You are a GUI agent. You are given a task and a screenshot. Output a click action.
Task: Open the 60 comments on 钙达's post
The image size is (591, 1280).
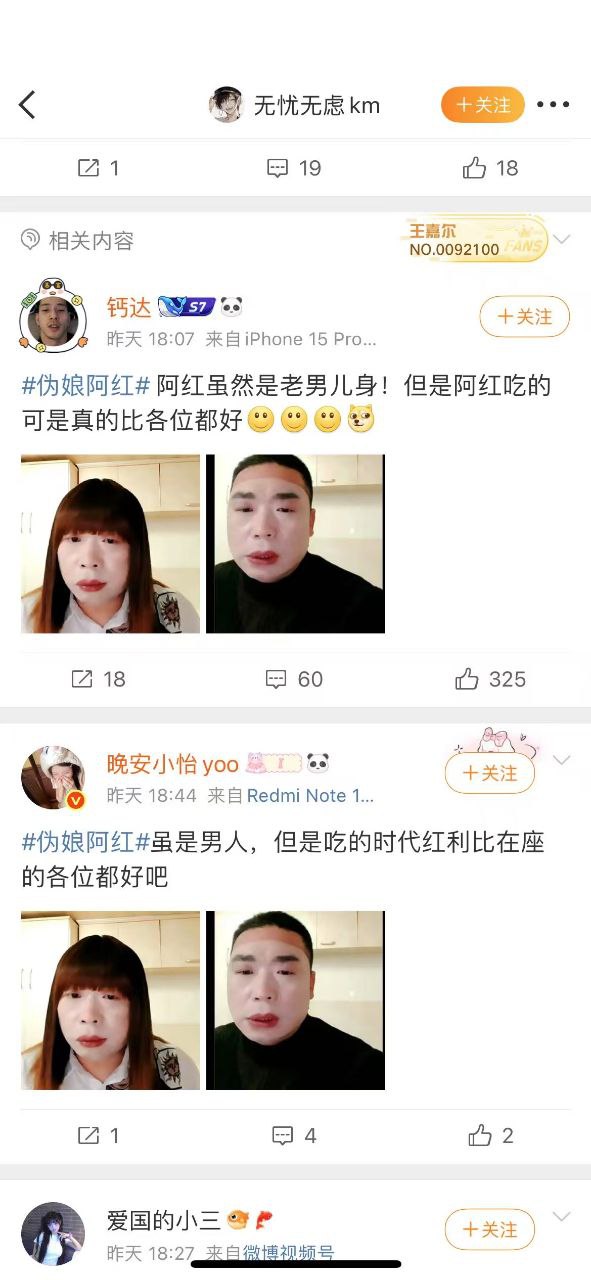pyautogui.click(x=294, y=679)
